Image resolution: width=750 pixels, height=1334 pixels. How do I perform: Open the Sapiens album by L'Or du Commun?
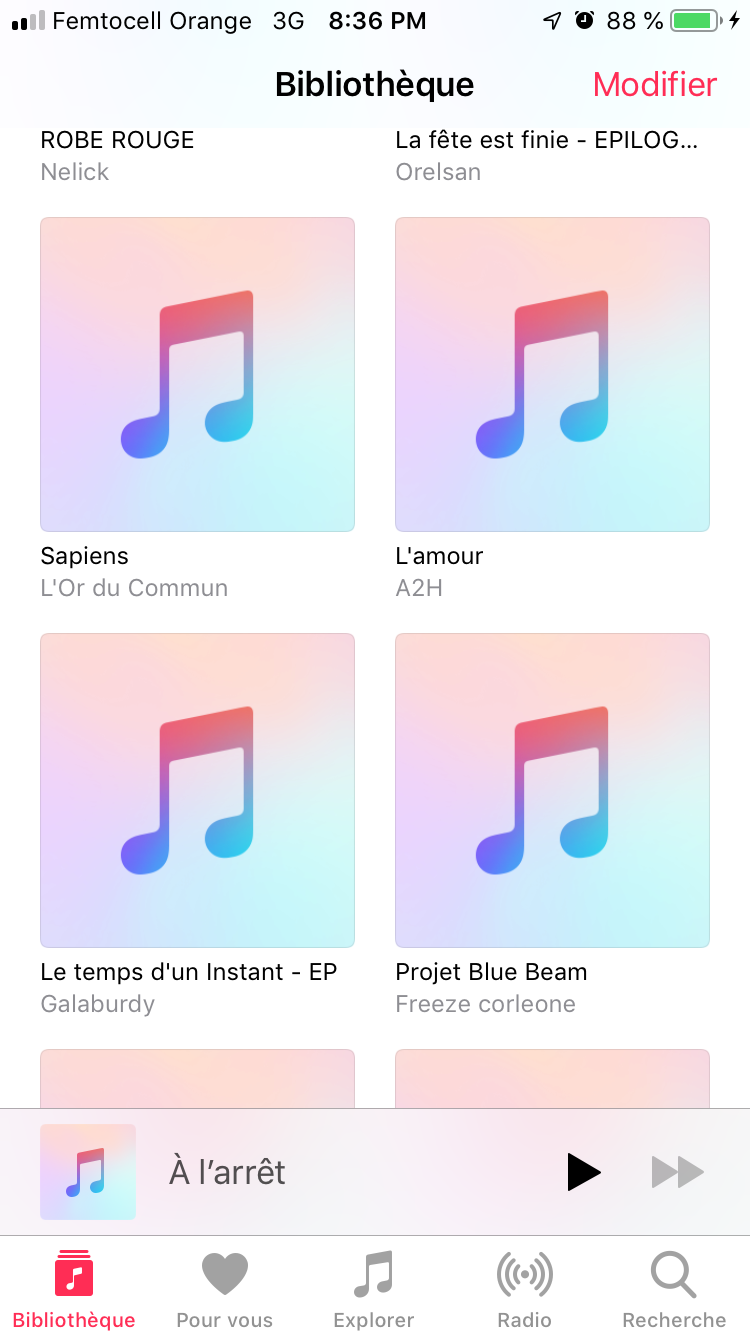coord(197,374)
